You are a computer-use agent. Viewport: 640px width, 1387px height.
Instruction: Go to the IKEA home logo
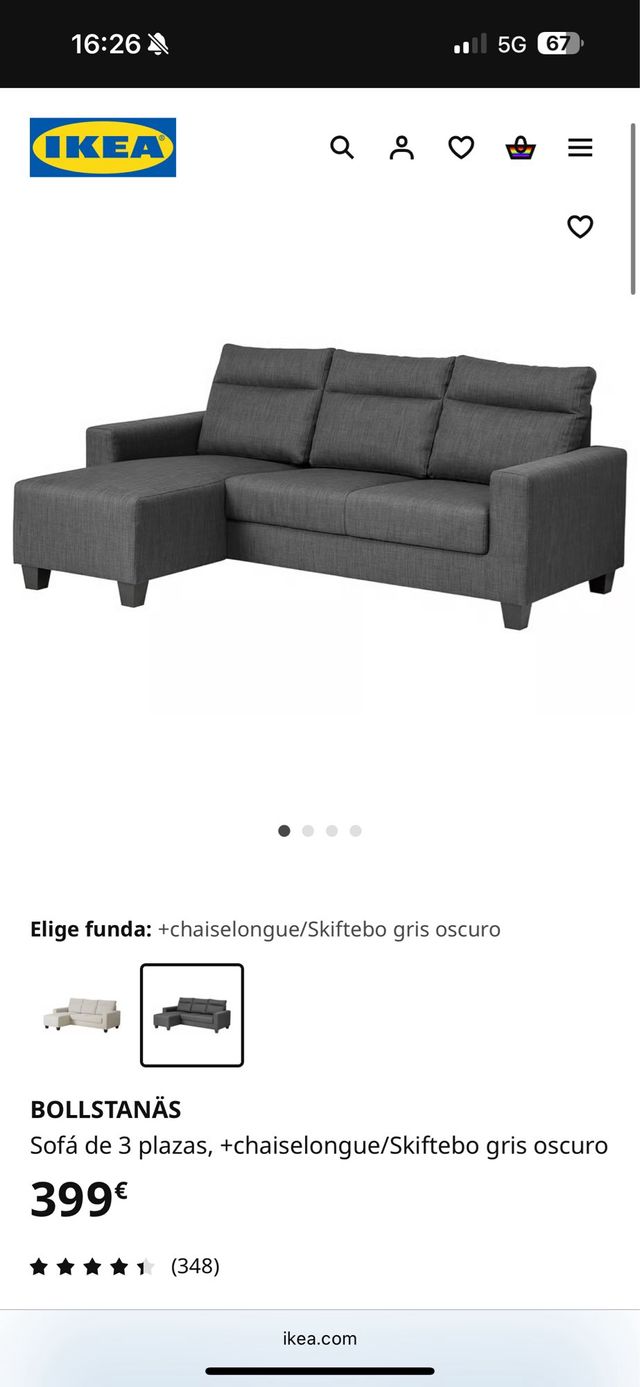[x=103, y=148]
